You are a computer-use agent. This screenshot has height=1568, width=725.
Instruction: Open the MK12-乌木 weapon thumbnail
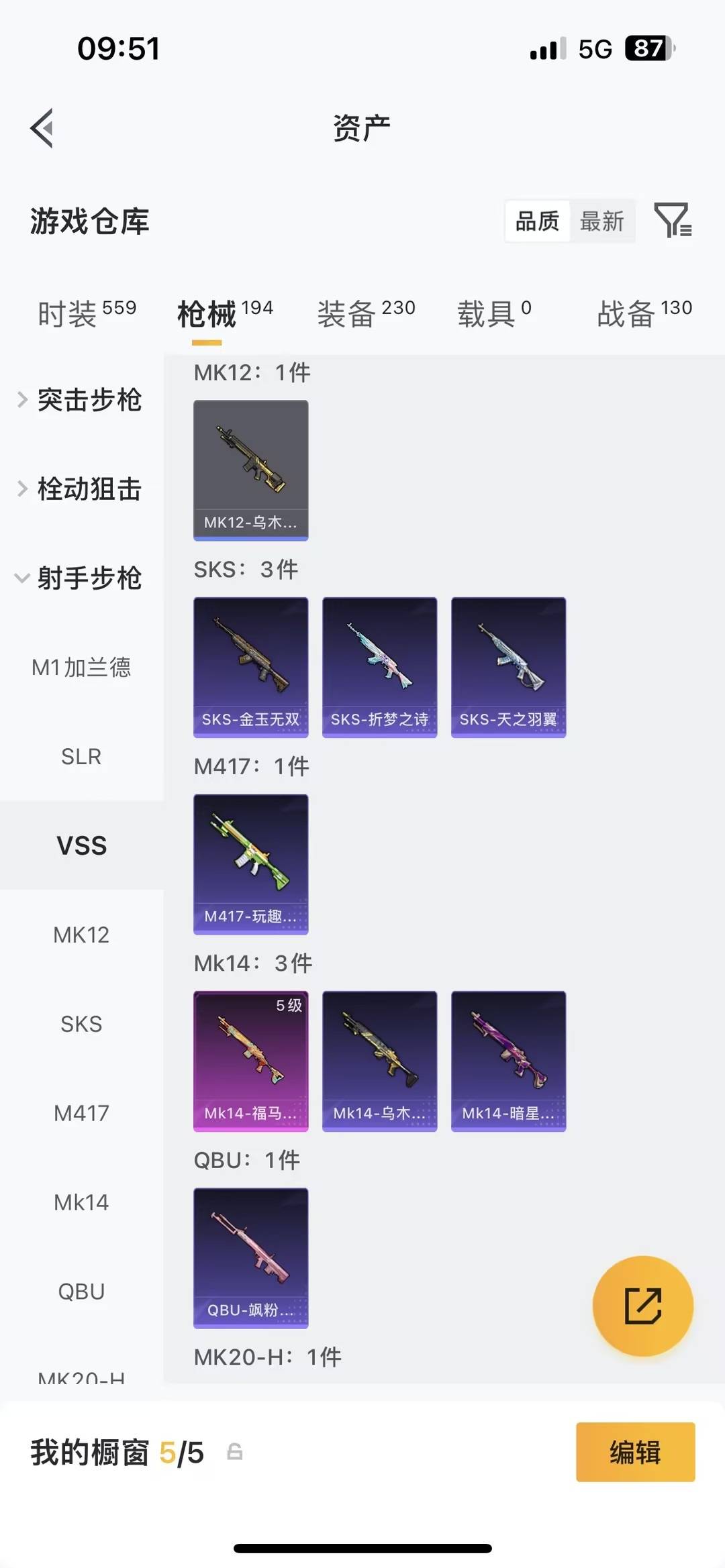250,470
